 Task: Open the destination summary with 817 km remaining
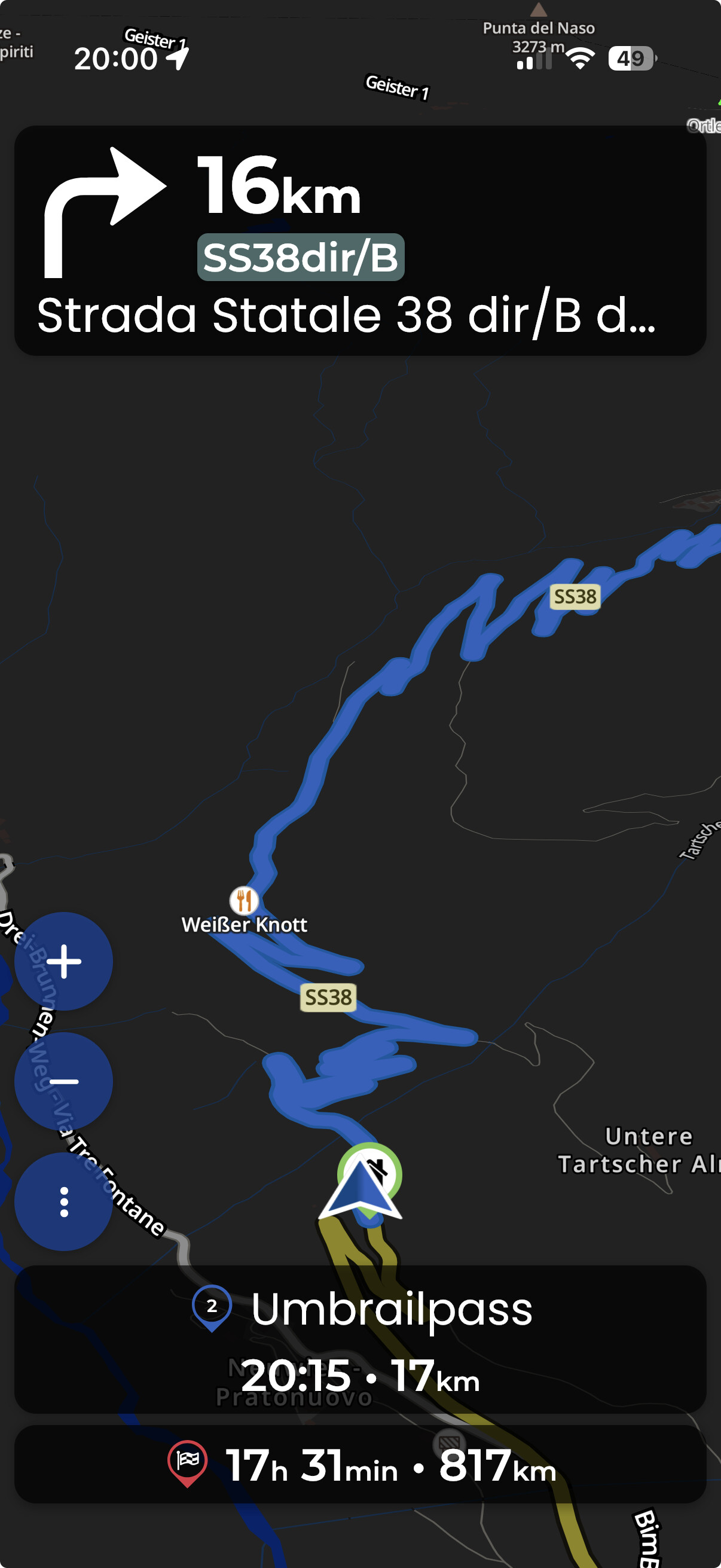360,1464
